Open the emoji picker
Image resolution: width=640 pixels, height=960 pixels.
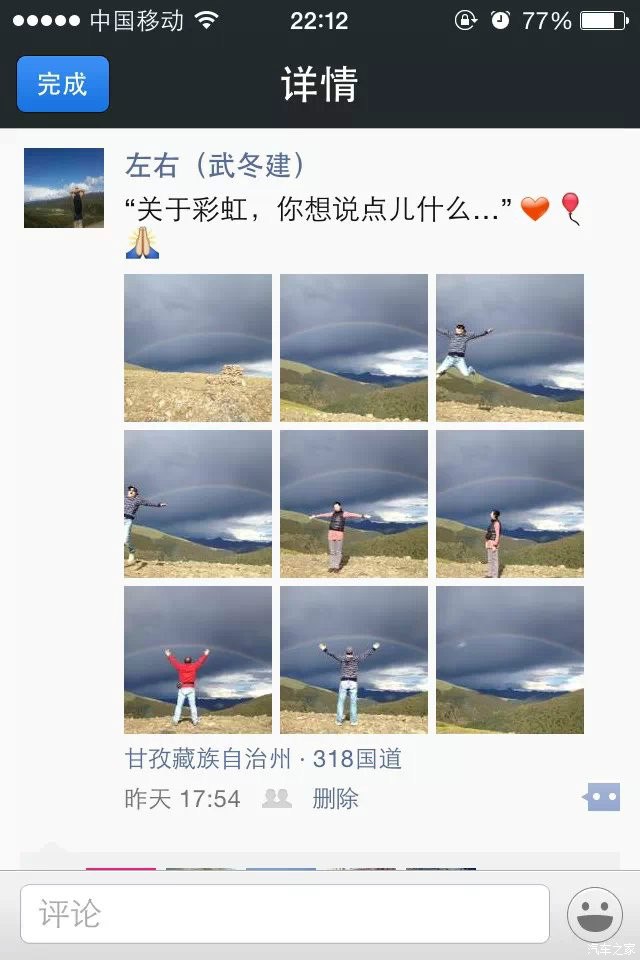pyautogui.click(x=595, y=914)
